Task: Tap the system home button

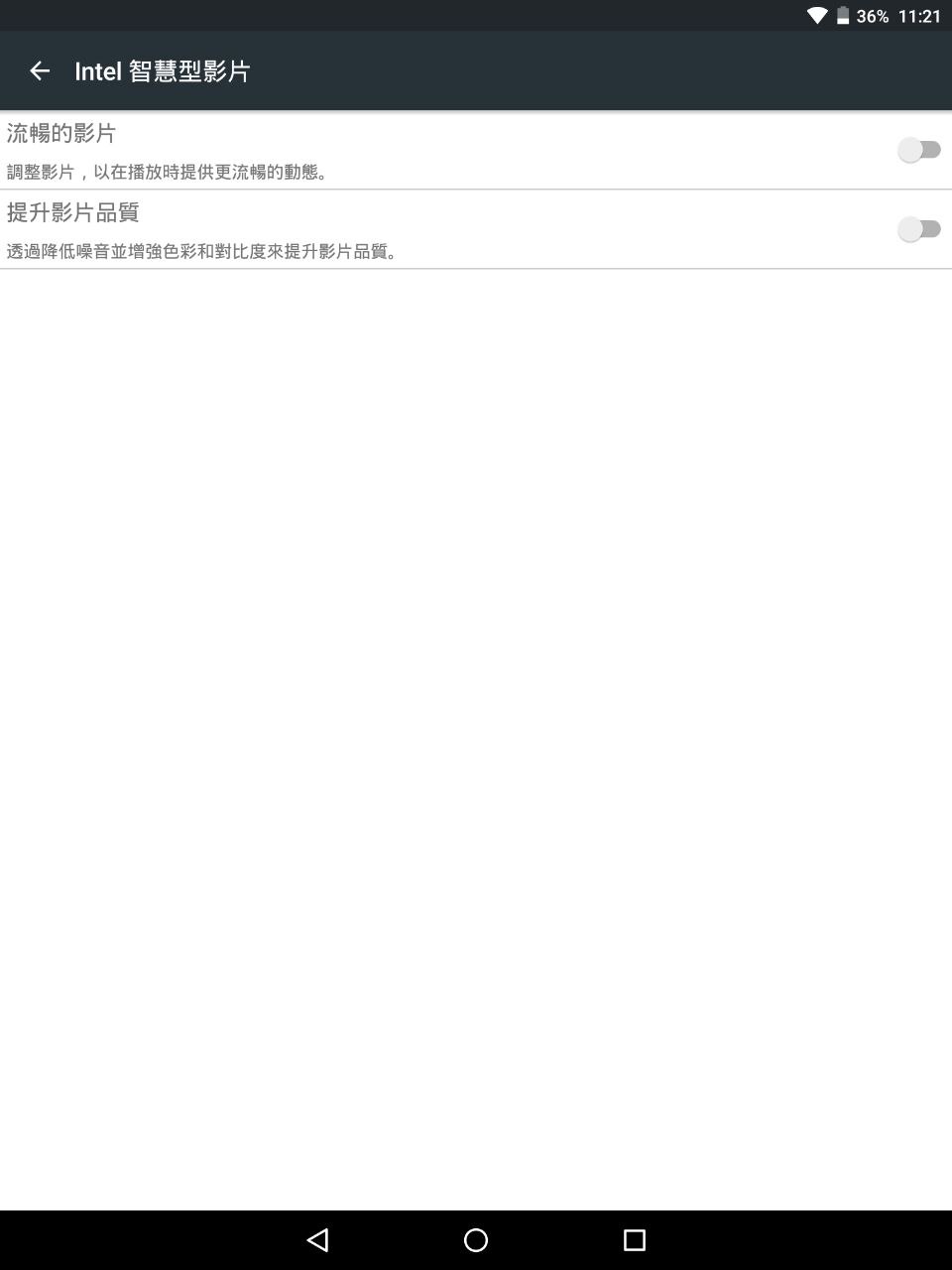Action: pos(476,1239)
